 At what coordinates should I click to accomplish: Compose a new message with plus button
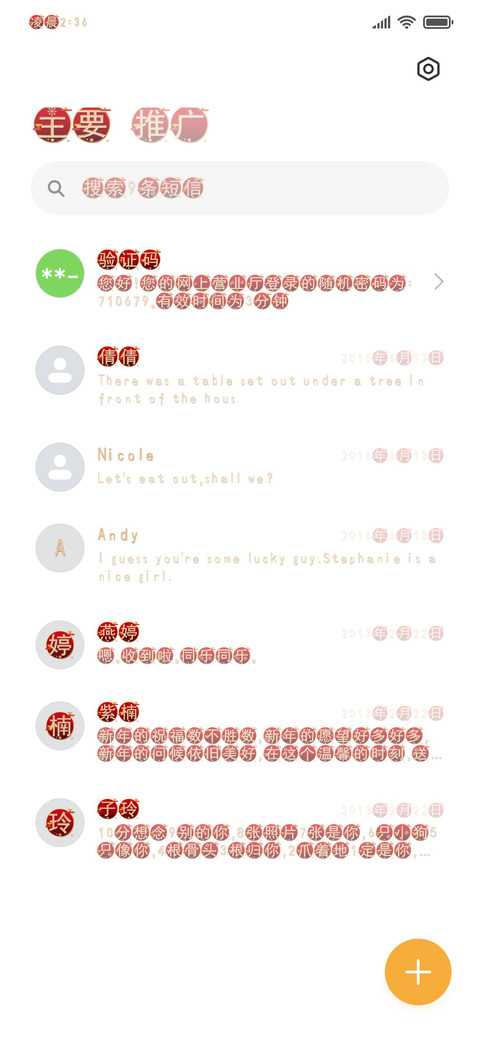coord(418,972)
